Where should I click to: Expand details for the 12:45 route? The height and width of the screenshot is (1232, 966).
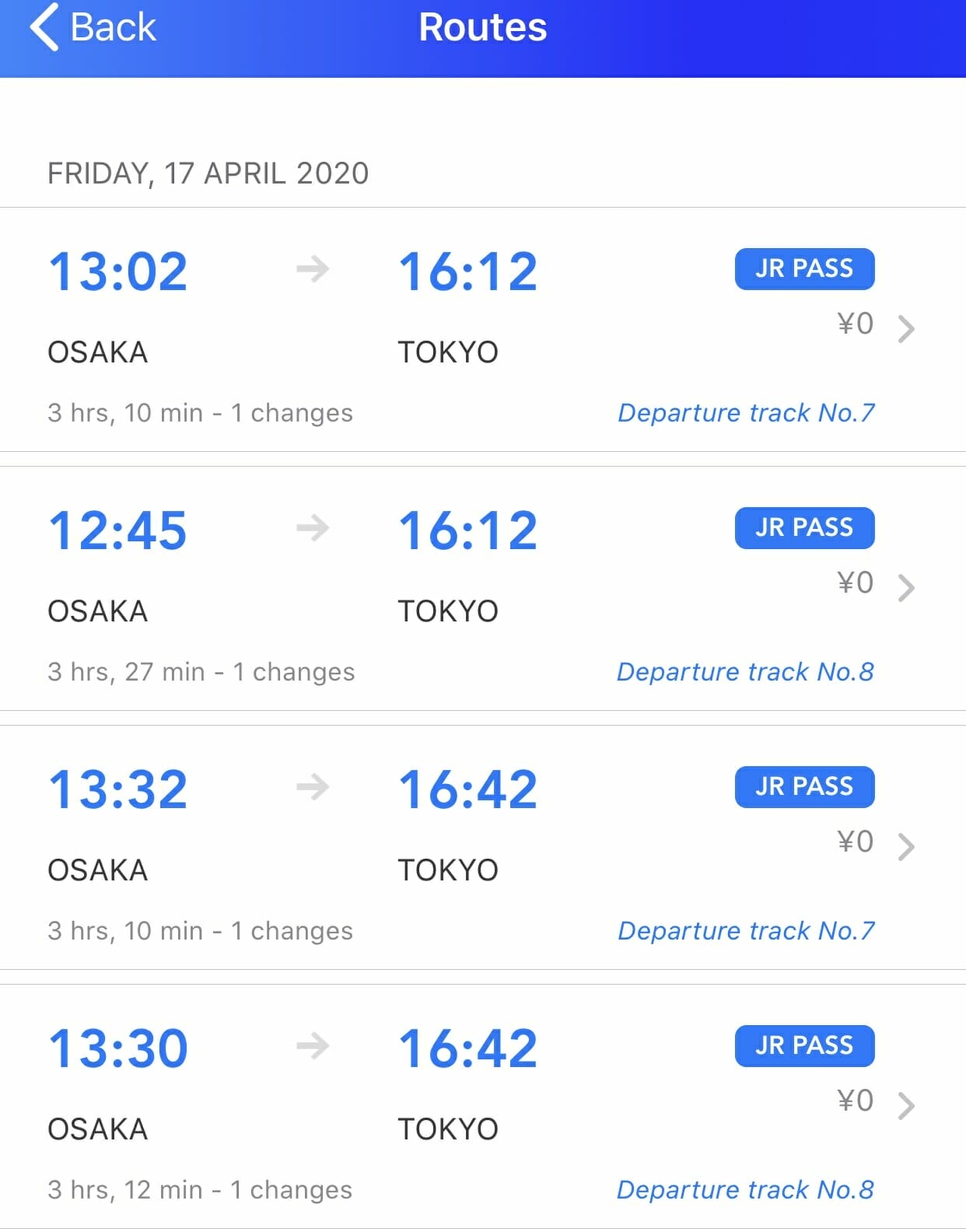click(905, 589)
